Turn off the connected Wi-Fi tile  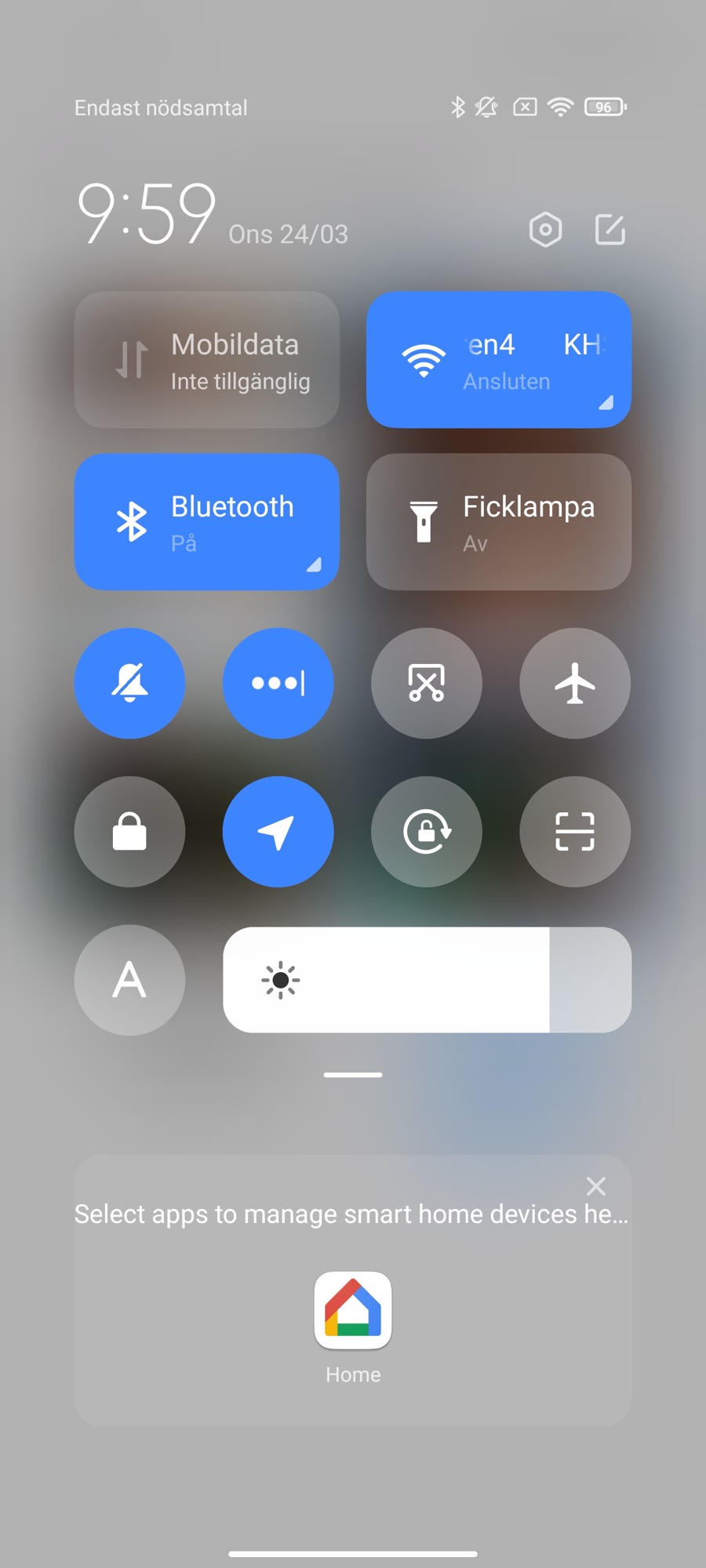pos(499,360)
